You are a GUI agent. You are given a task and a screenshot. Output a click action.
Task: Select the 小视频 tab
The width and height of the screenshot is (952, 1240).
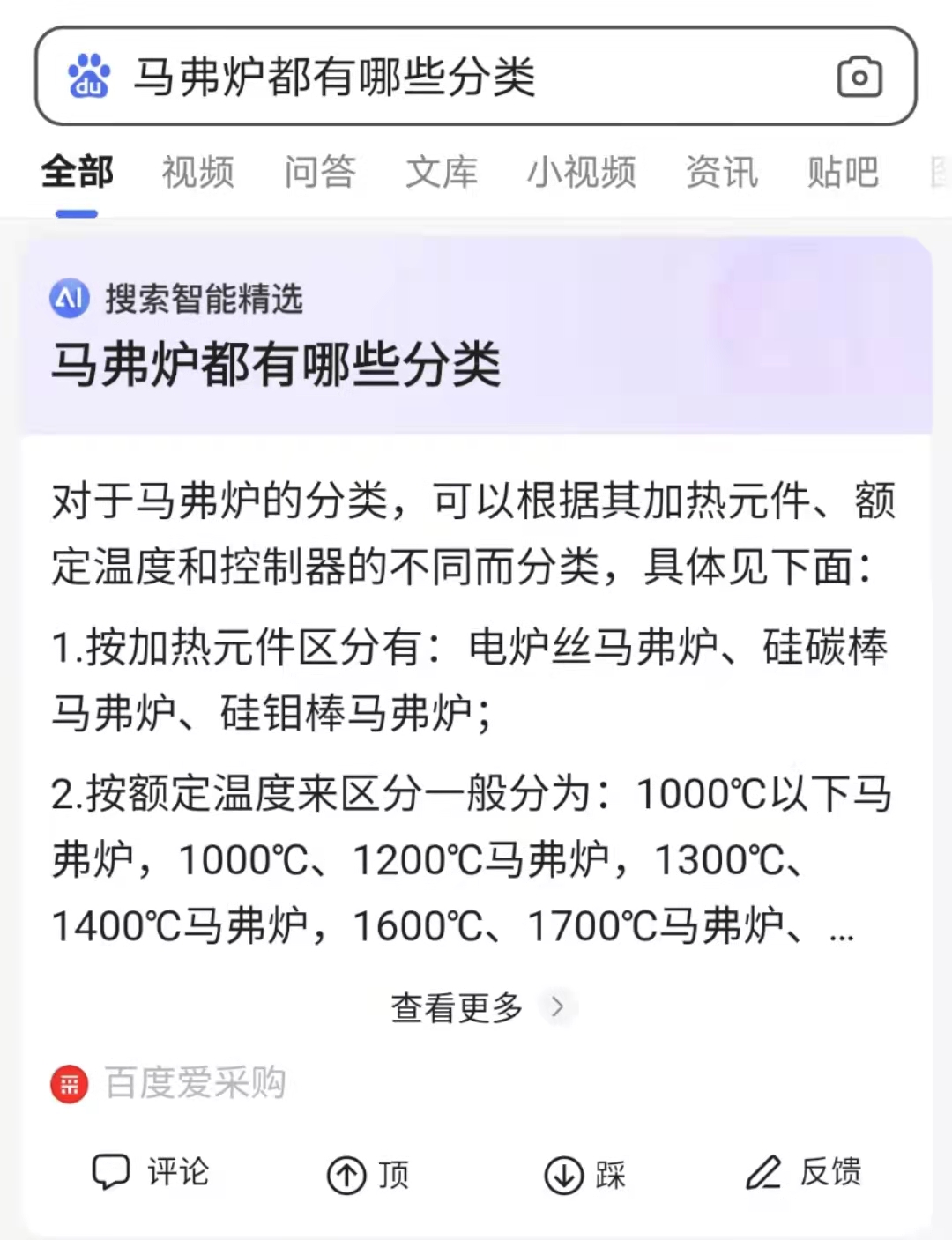[582, 172]
